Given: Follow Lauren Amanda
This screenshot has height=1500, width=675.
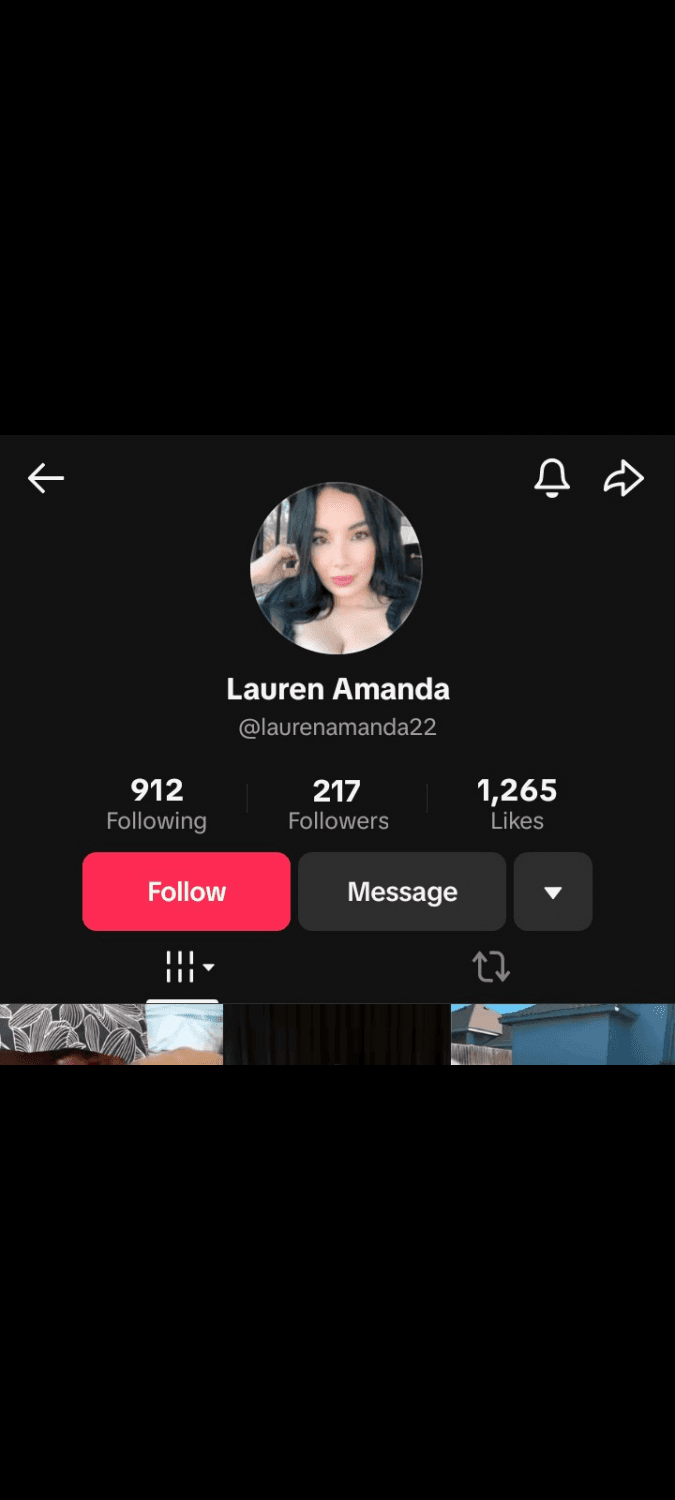Looking at the screenshot, I should tap(186, 891).
